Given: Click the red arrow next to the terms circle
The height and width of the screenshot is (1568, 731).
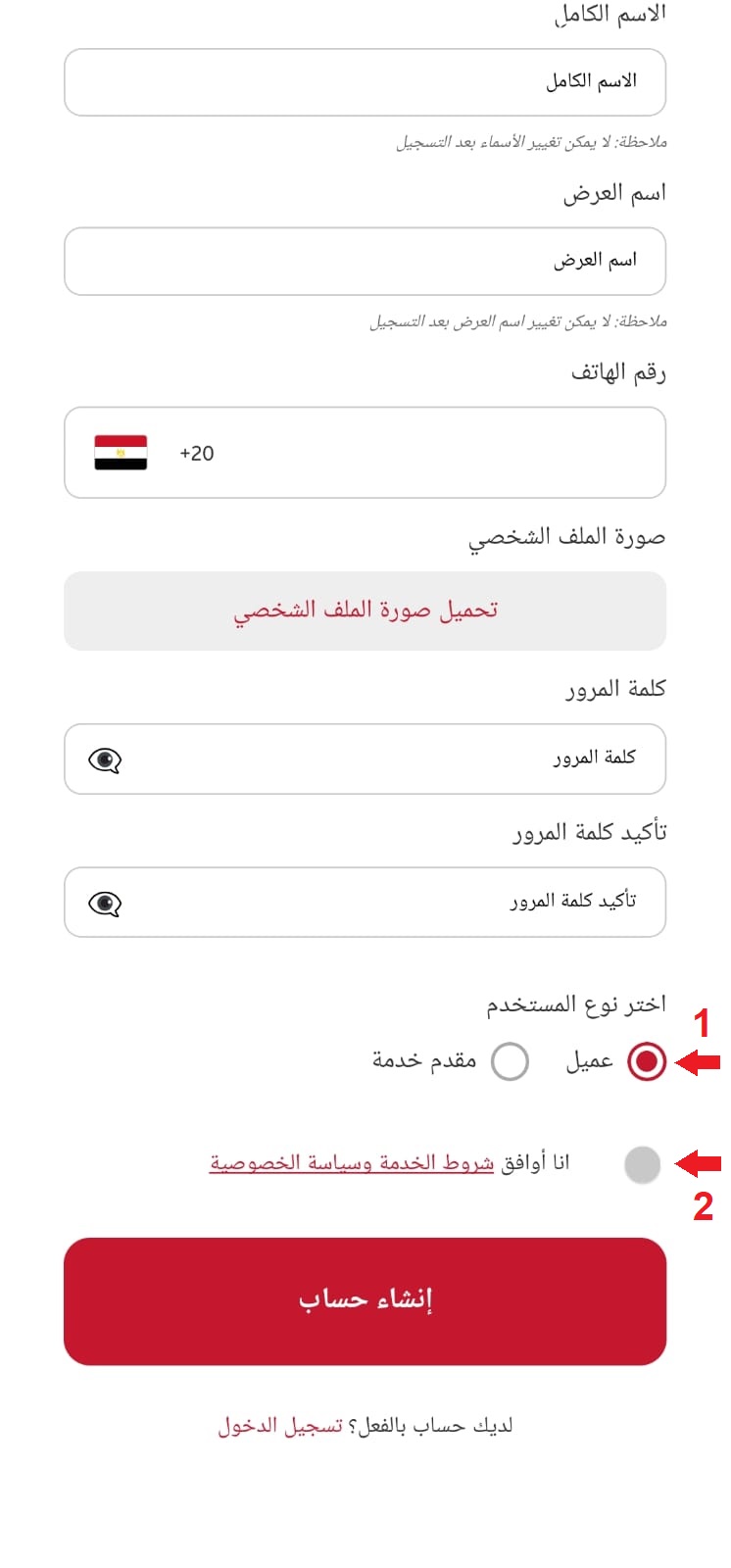Looking at the screenshot, I should click(x=698, y=1164).
